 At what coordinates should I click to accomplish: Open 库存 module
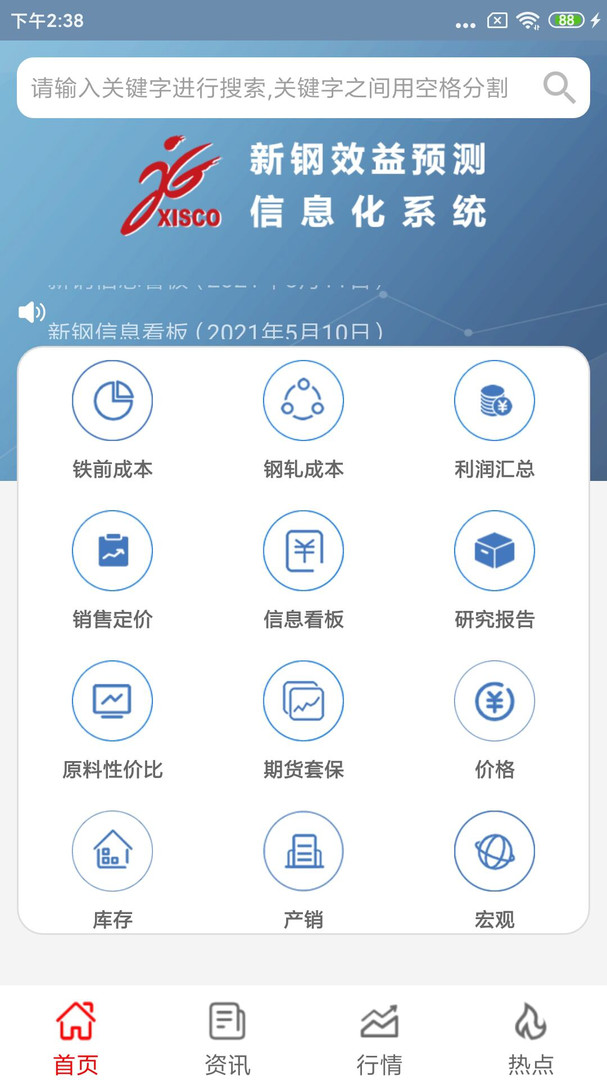[112, 871]
